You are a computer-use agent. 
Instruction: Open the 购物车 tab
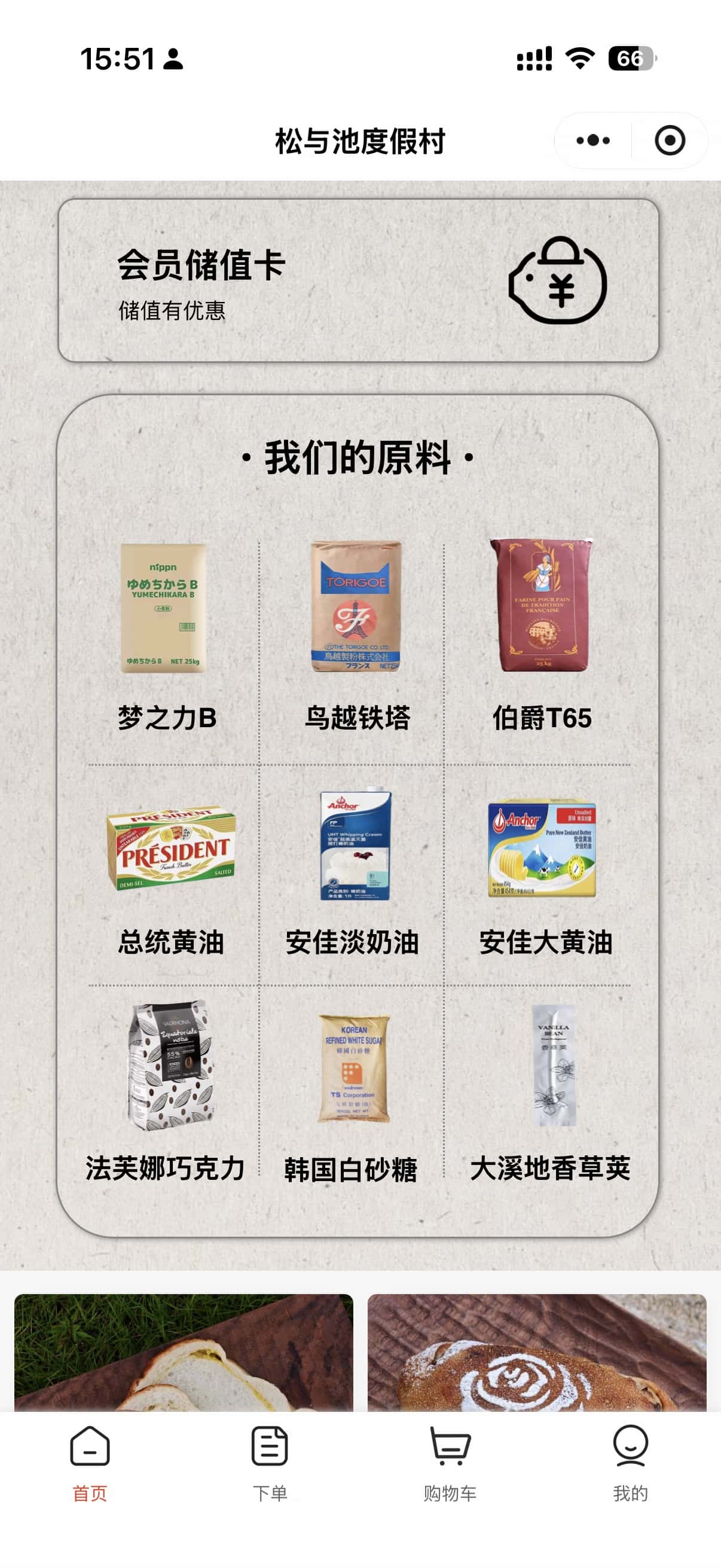coord(450,1463)
